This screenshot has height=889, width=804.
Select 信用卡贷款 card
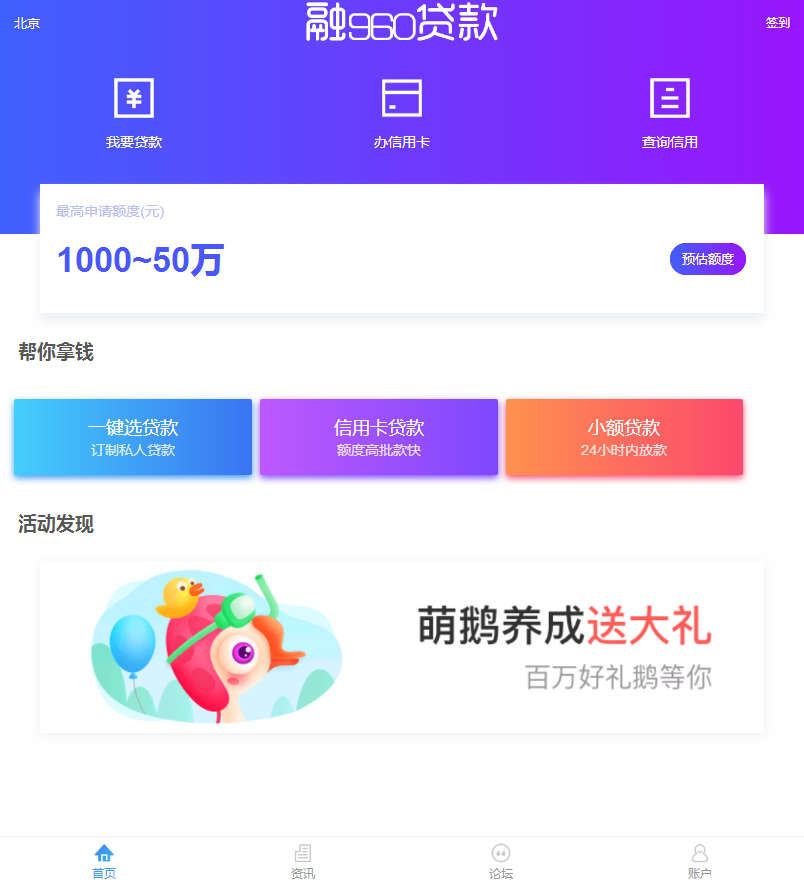tap(379, 437)
